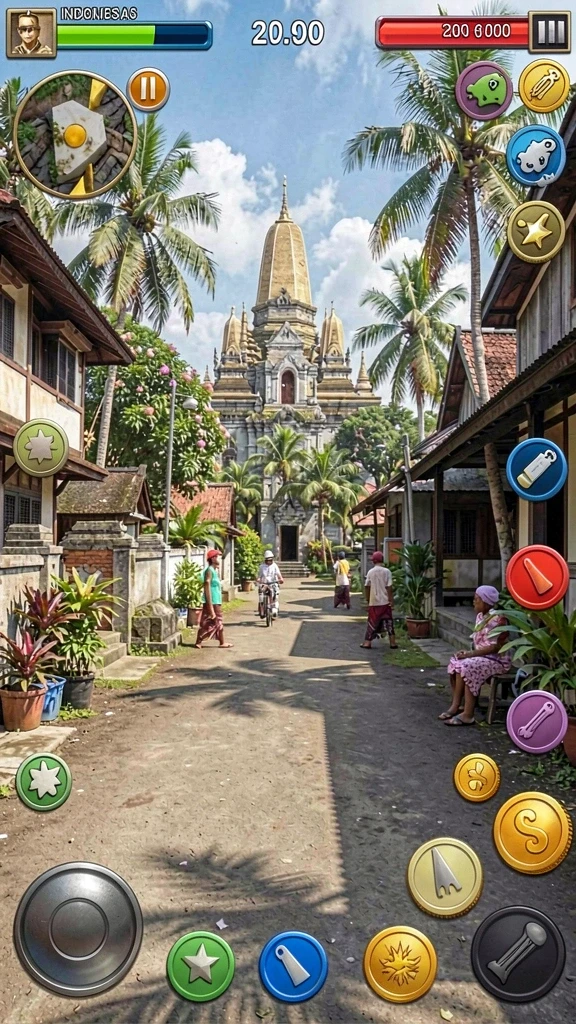
Task: Tap the red cone button
Action: (537, 577)
